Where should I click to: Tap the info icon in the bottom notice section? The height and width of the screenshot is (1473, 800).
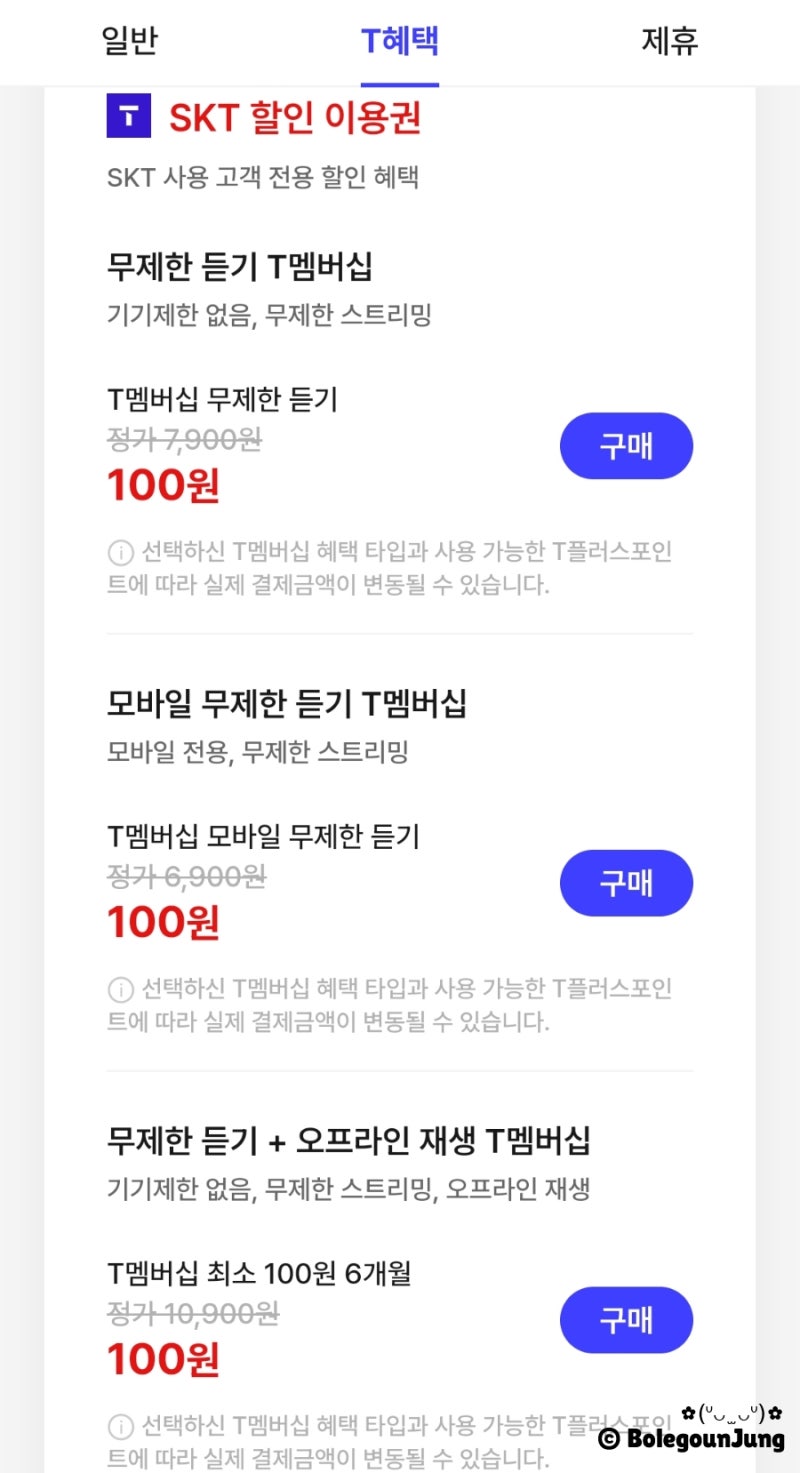click(119, 1427)
